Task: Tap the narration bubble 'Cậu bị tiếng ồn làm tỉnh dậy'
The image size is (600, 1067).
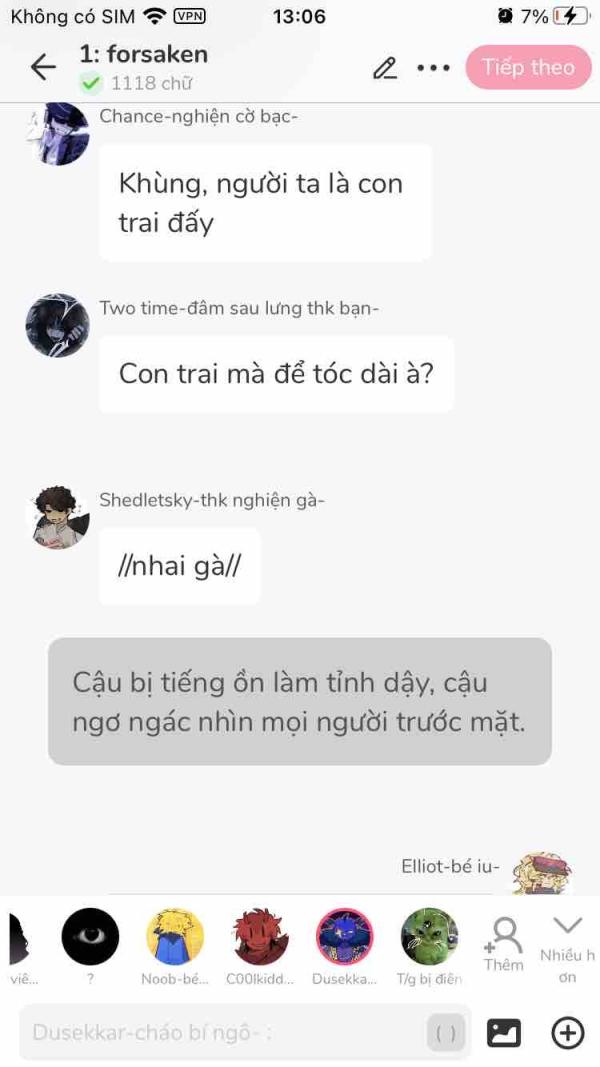Action: (x=299, y=702)
